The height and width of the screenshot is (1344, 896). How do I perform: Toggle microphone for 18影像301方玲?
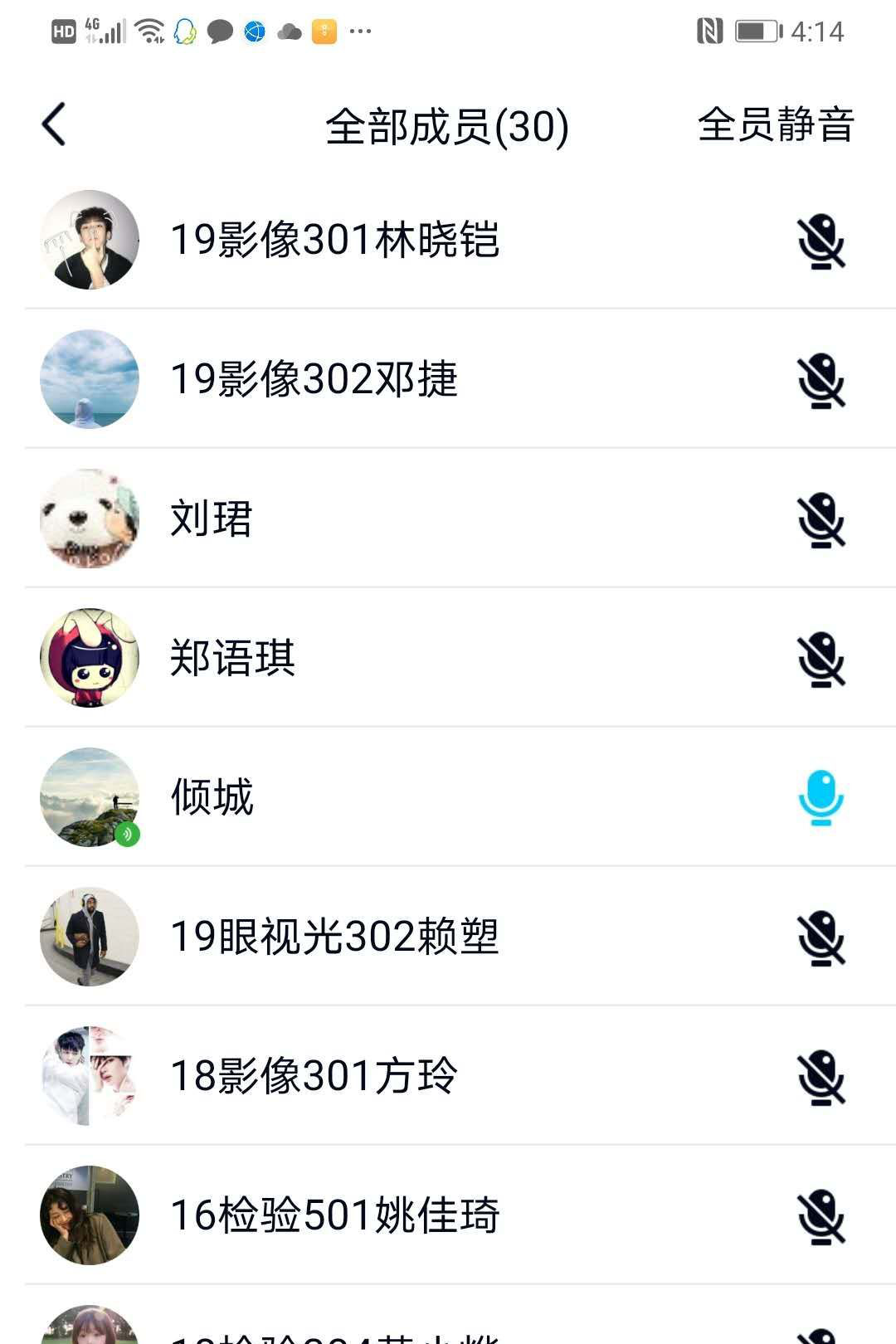tap(821, 1079)
